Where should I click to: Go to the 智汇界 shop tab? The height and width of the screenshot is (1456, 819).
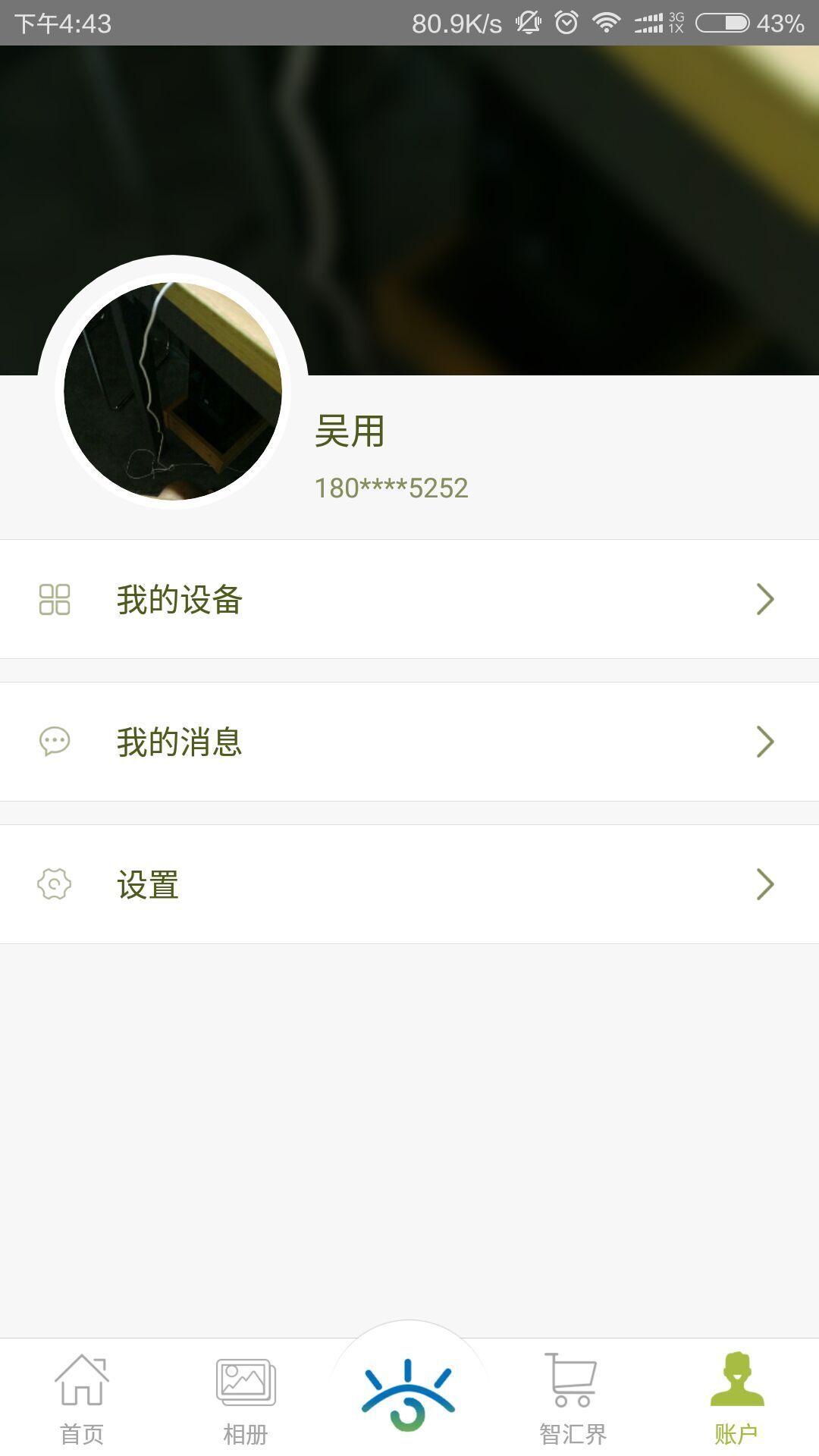[x=573, y=1398]
